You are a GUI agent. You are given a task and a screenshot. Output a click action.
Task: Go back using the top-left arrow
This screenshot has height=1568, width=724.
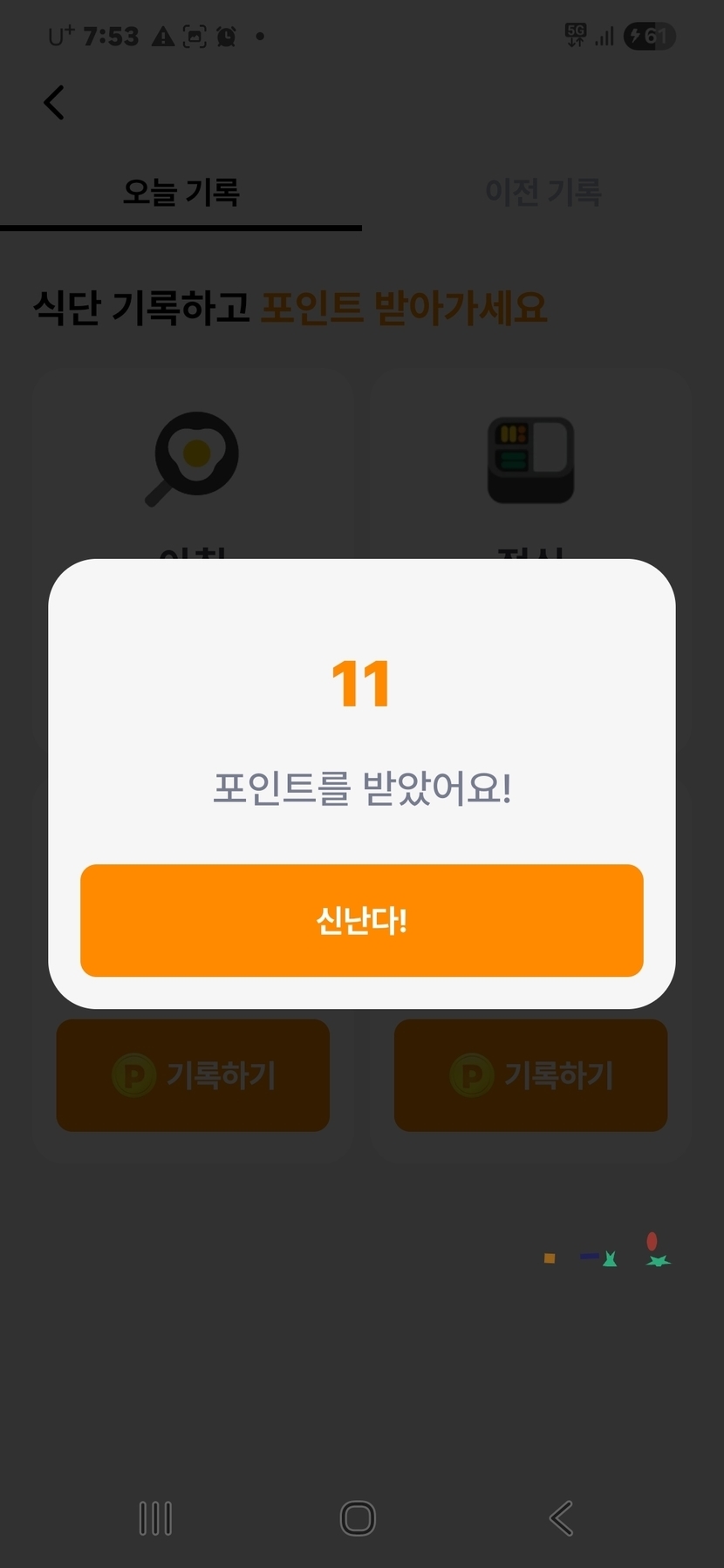click(54, 103)
